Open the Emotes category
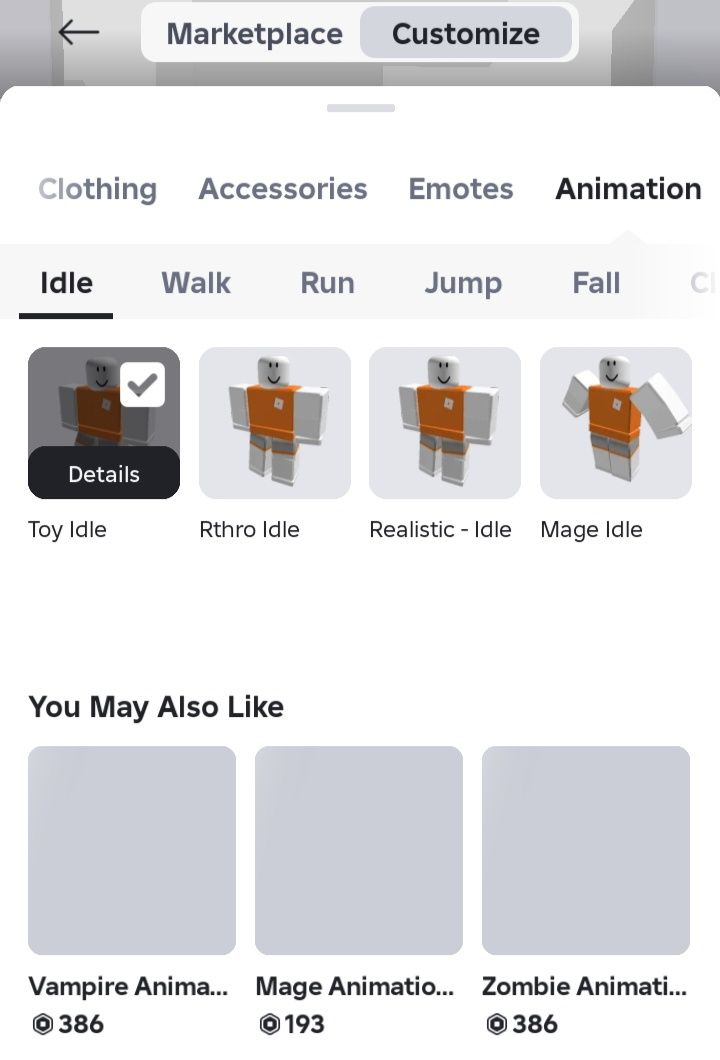This screenshot has width=720, height=1060. (x=461, y=189)
